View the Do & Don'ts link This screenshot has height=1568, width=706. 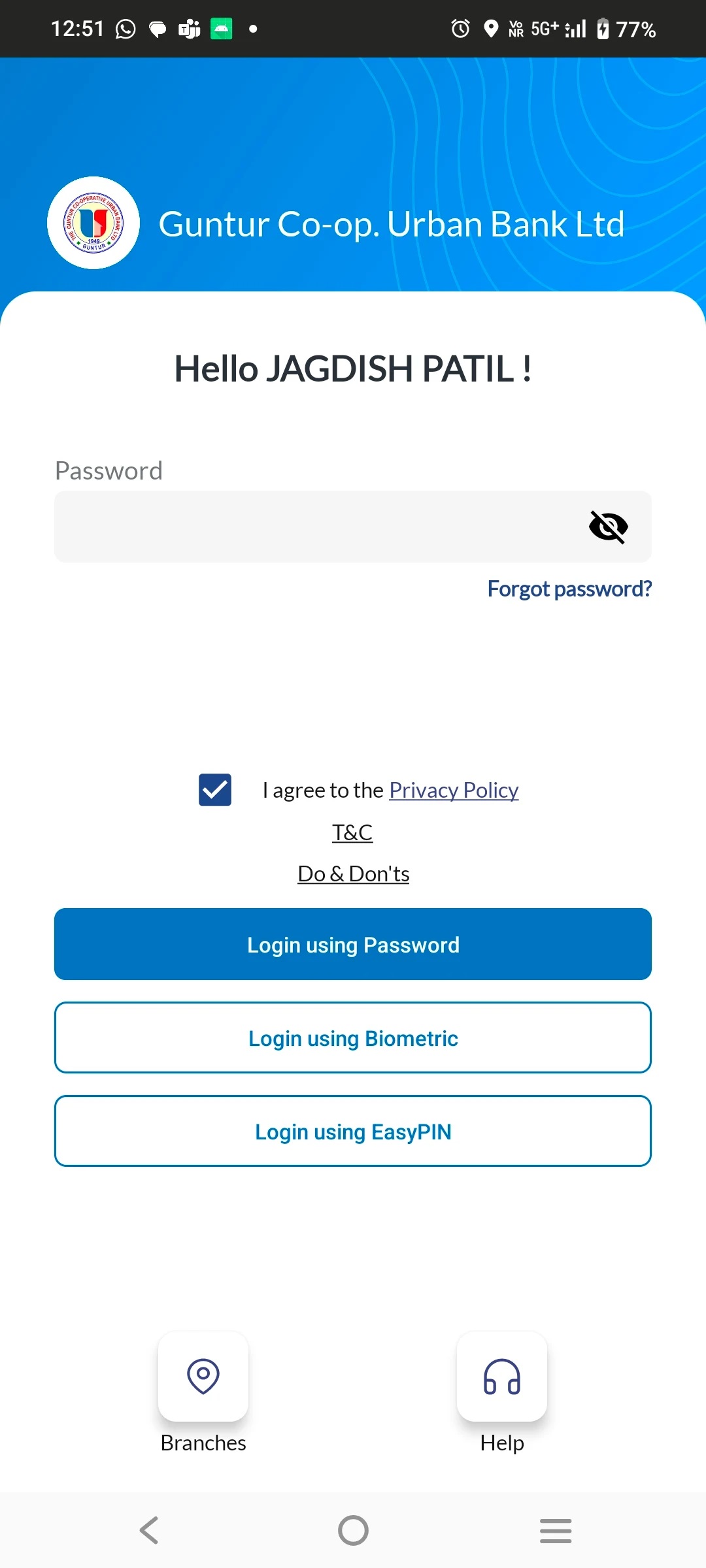click(x=353, y=874)
